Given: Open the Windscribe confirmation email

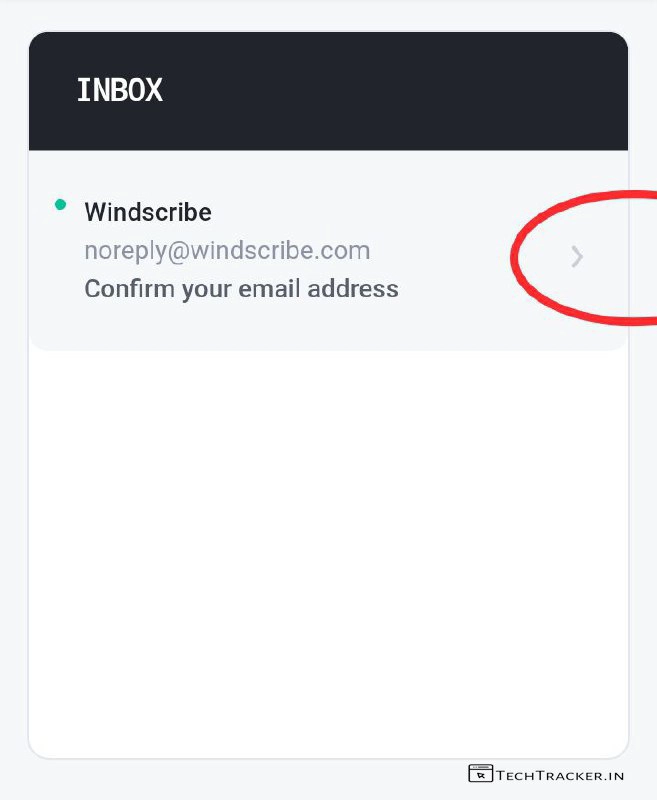Looking at the screenshot, I should point(241,251).
